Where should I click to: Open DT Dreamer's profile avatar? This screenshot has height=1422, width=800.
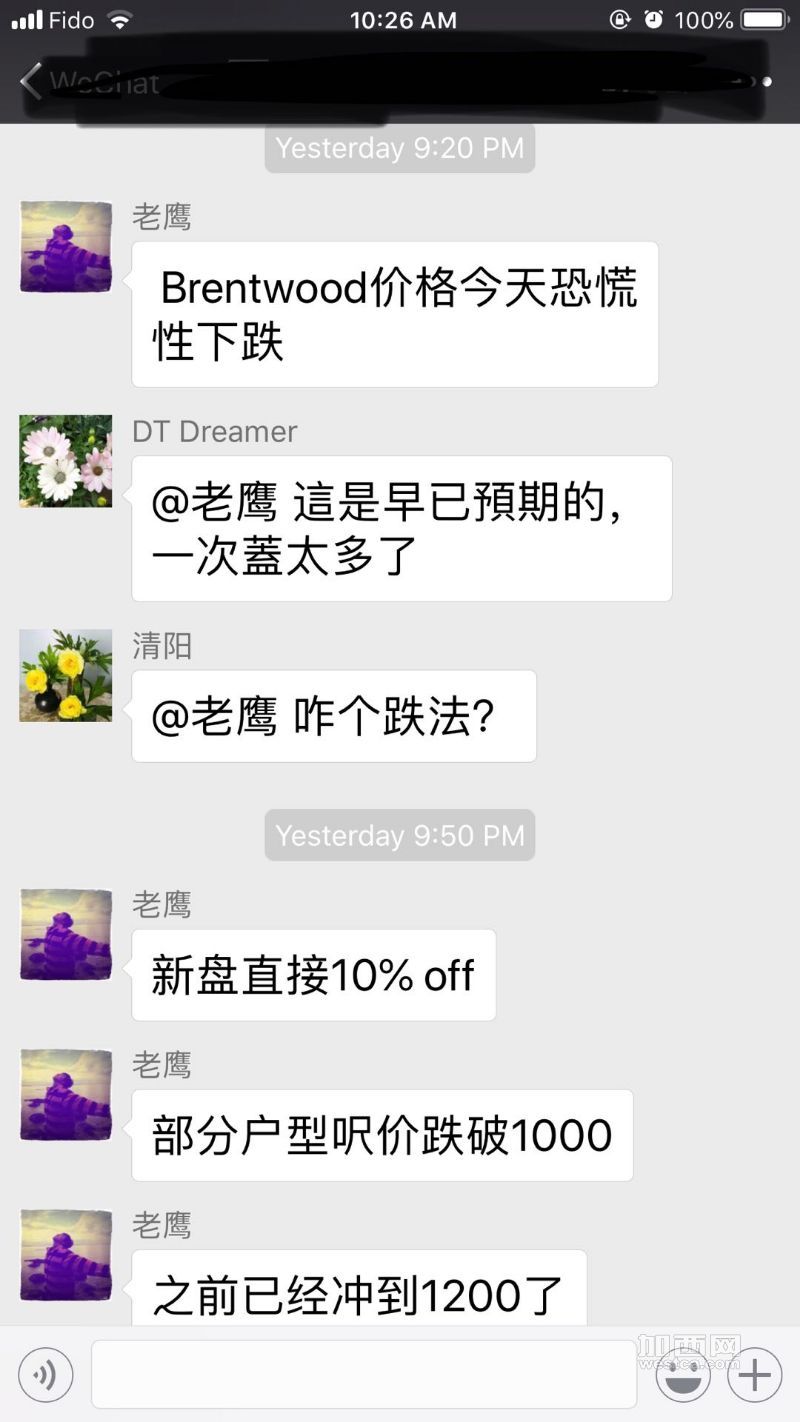66,461
